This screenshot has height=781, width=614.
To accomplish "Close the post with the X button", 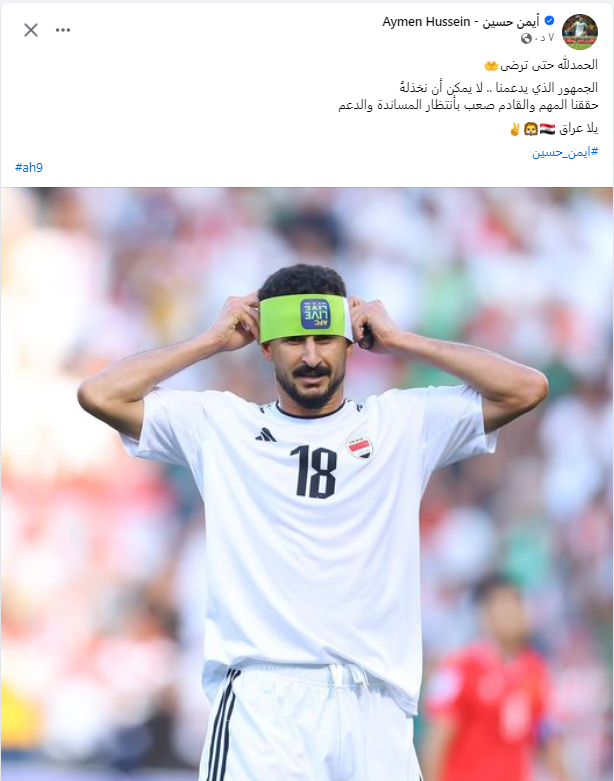I will [31, 30].
